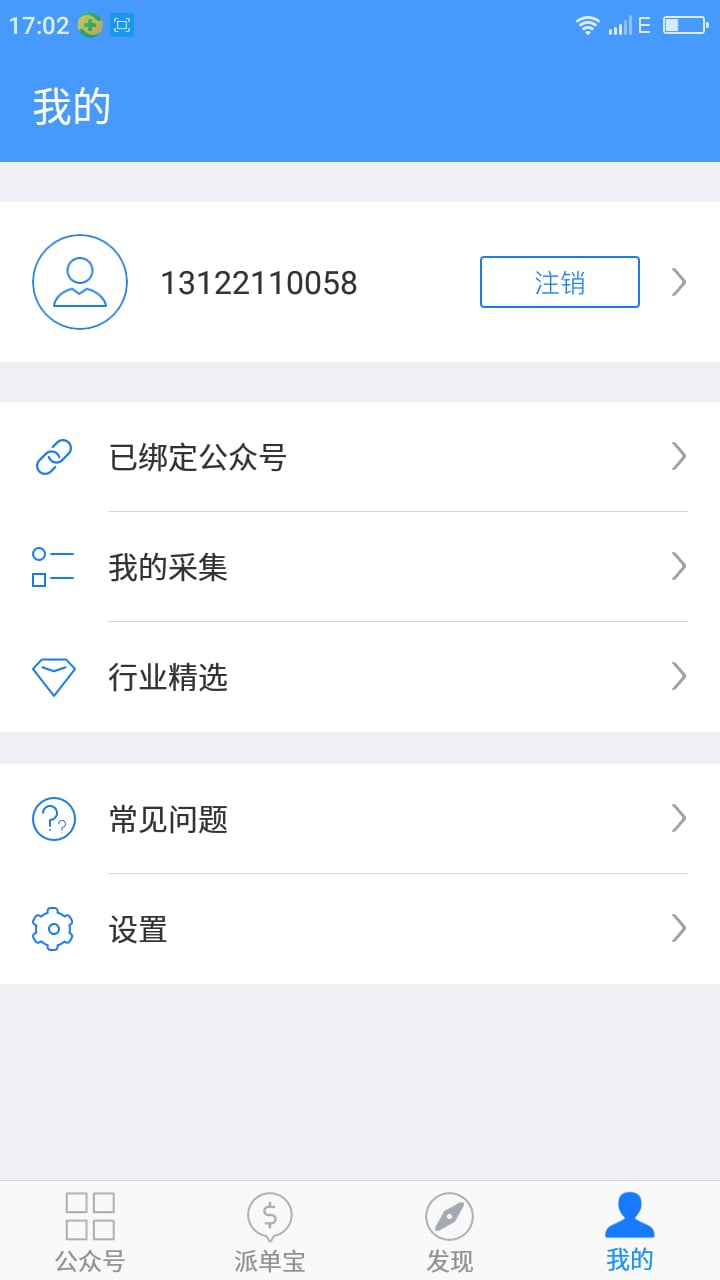This screenshot has height=1280, width=720.
Task: Open the gear icon next to 设置
Action: 53,929
